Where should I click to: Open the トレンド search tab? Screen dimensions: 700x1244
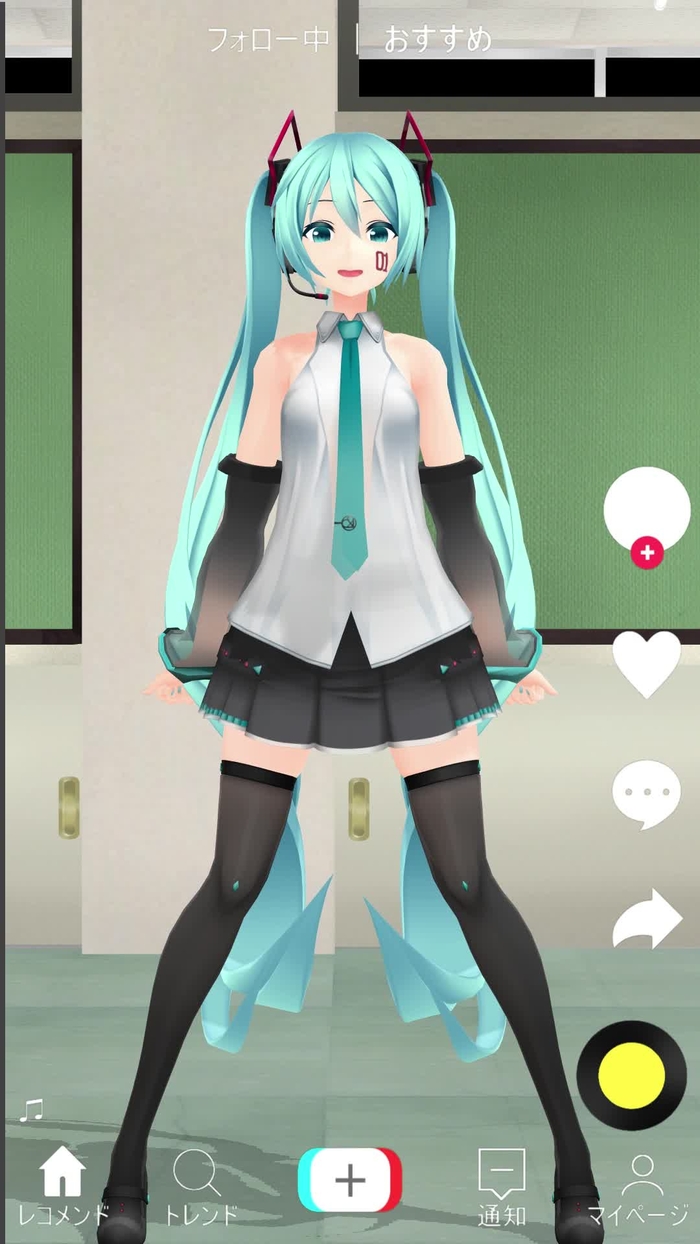point(200,1187)
